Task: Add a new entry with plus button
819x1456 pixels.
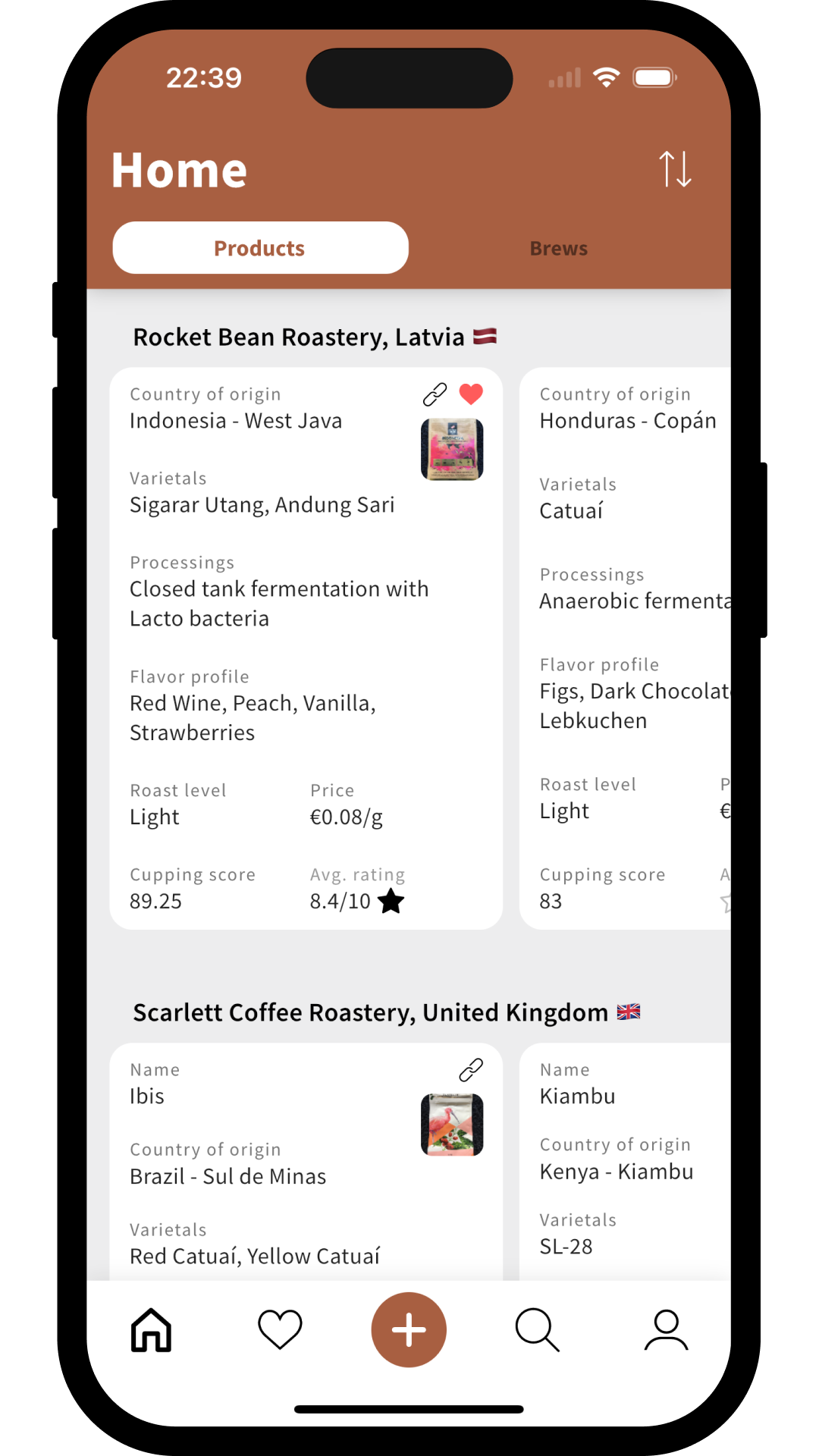Action: [409, 1330]
